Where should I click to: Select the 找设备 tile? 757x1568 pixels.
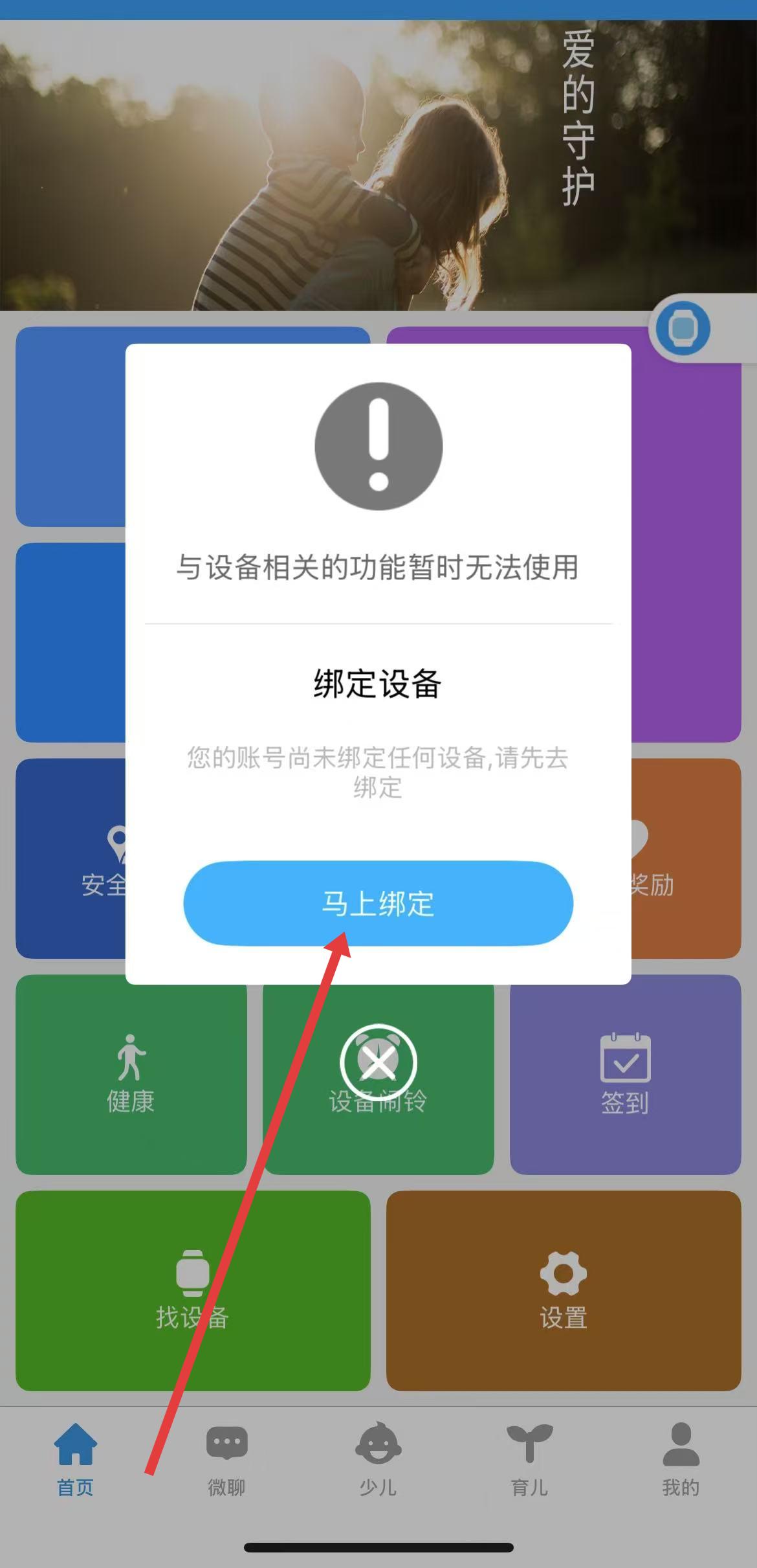[193, 1290]
